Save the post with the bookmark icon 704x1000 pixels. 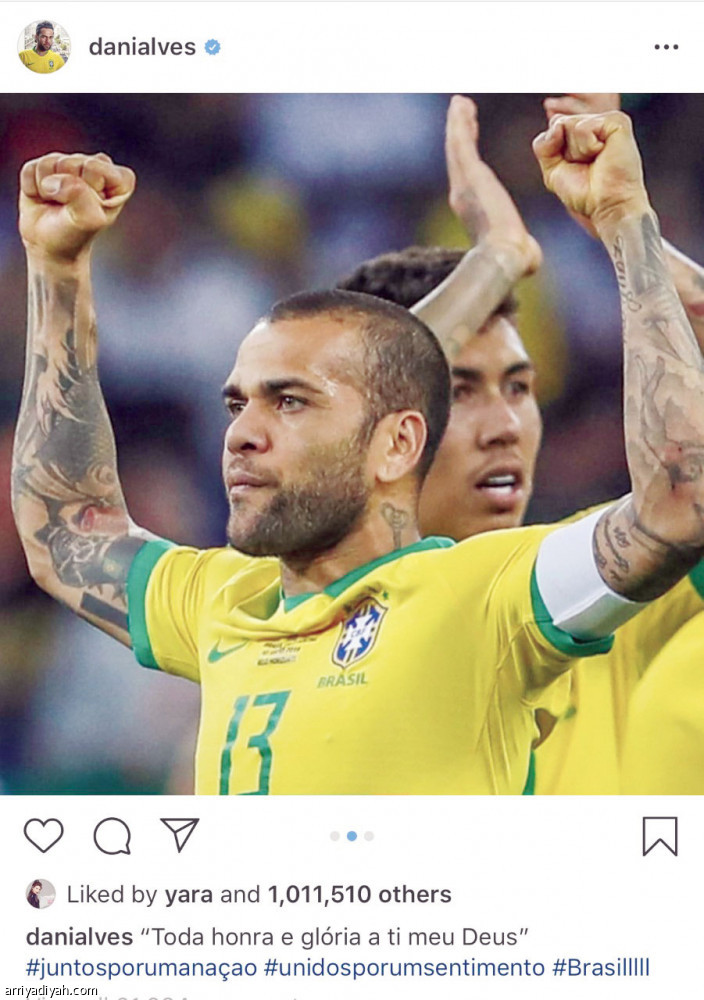coord(660,836)
